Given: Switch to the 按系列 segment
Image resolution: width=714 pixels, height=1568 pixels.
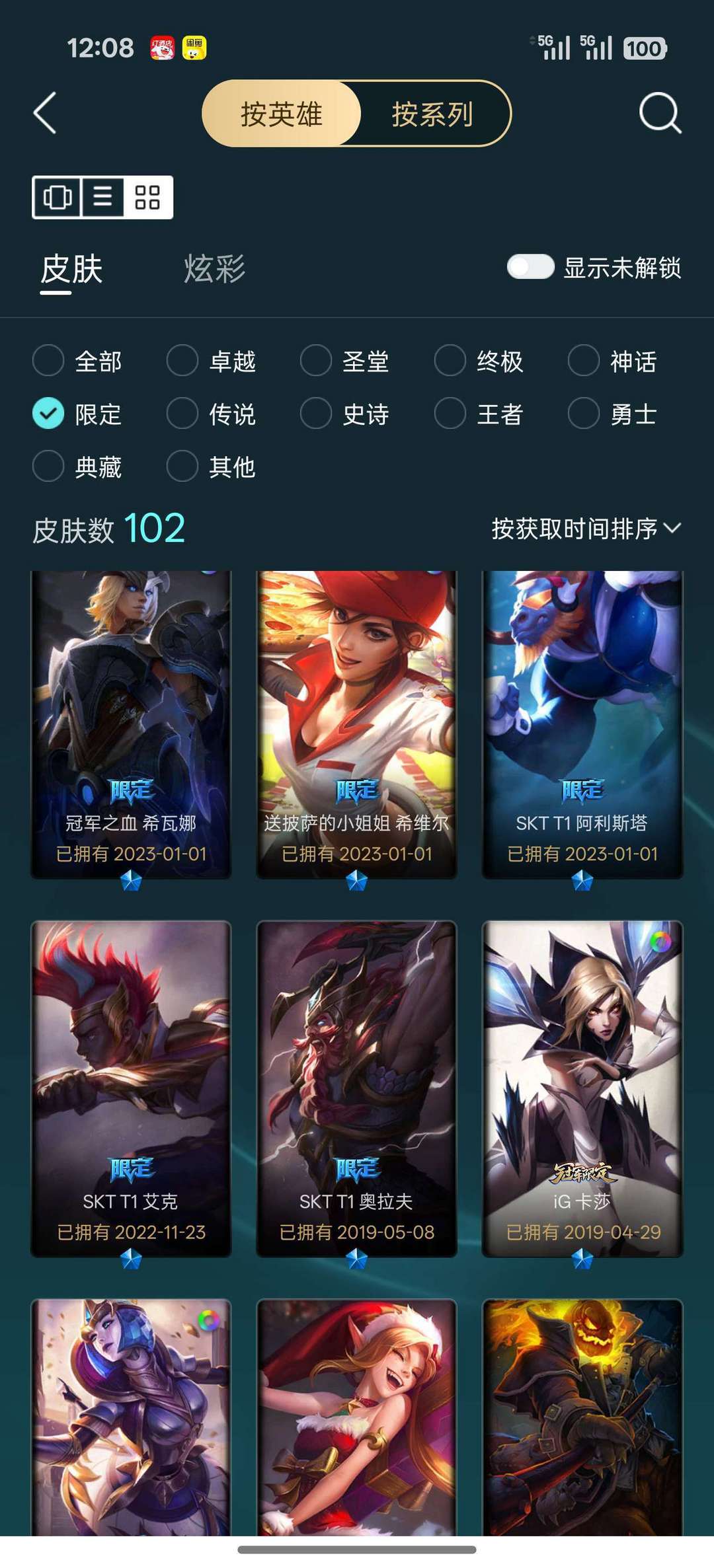Looking at the screenshot, I should (432, 114).
